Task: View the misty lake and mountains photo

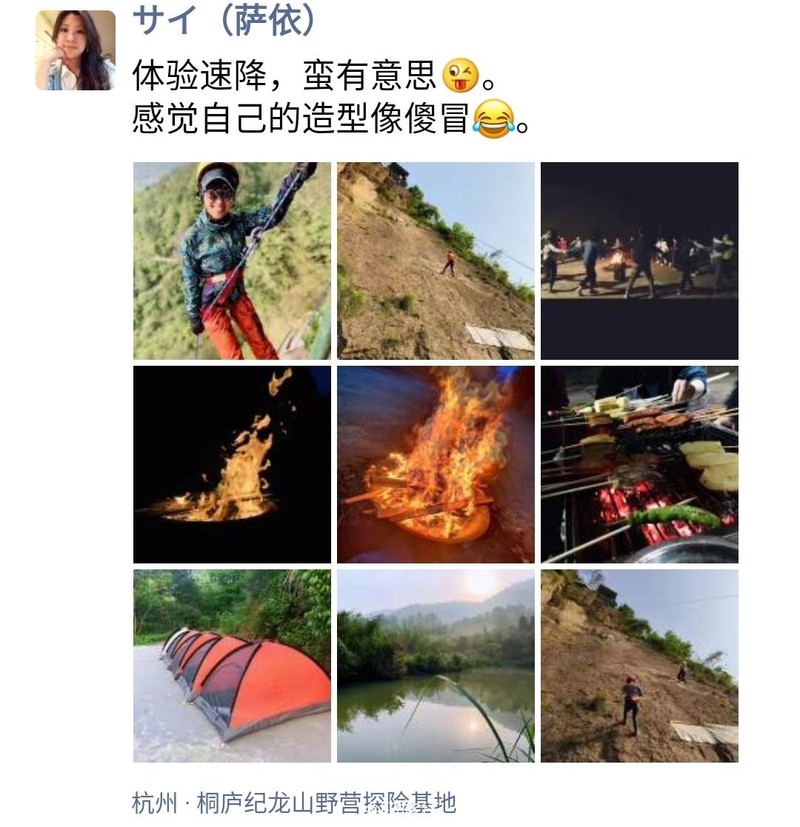Action: pos(436,666)
